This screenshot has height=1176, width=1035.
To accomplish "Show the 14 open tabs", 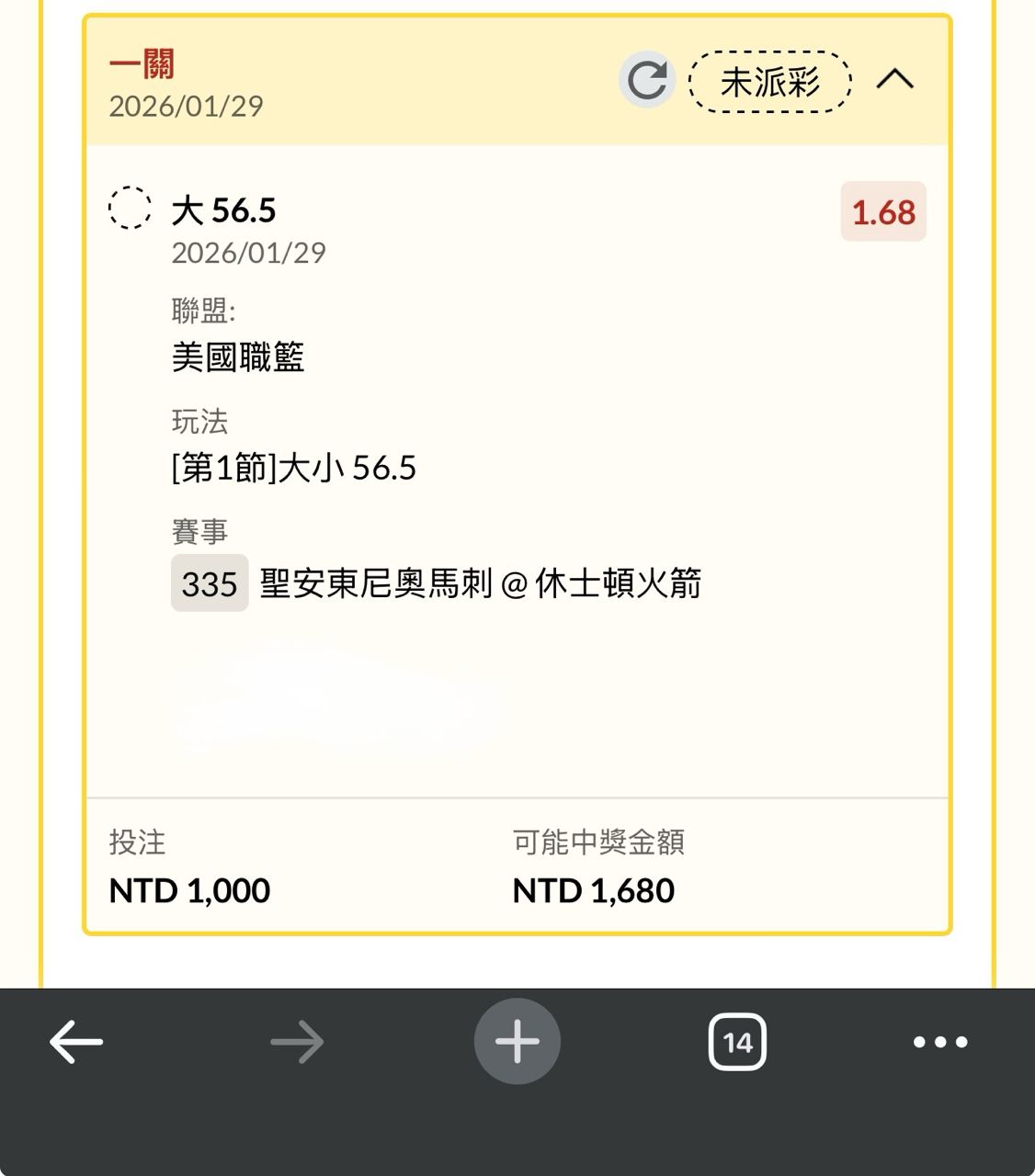I will 737,1042.
